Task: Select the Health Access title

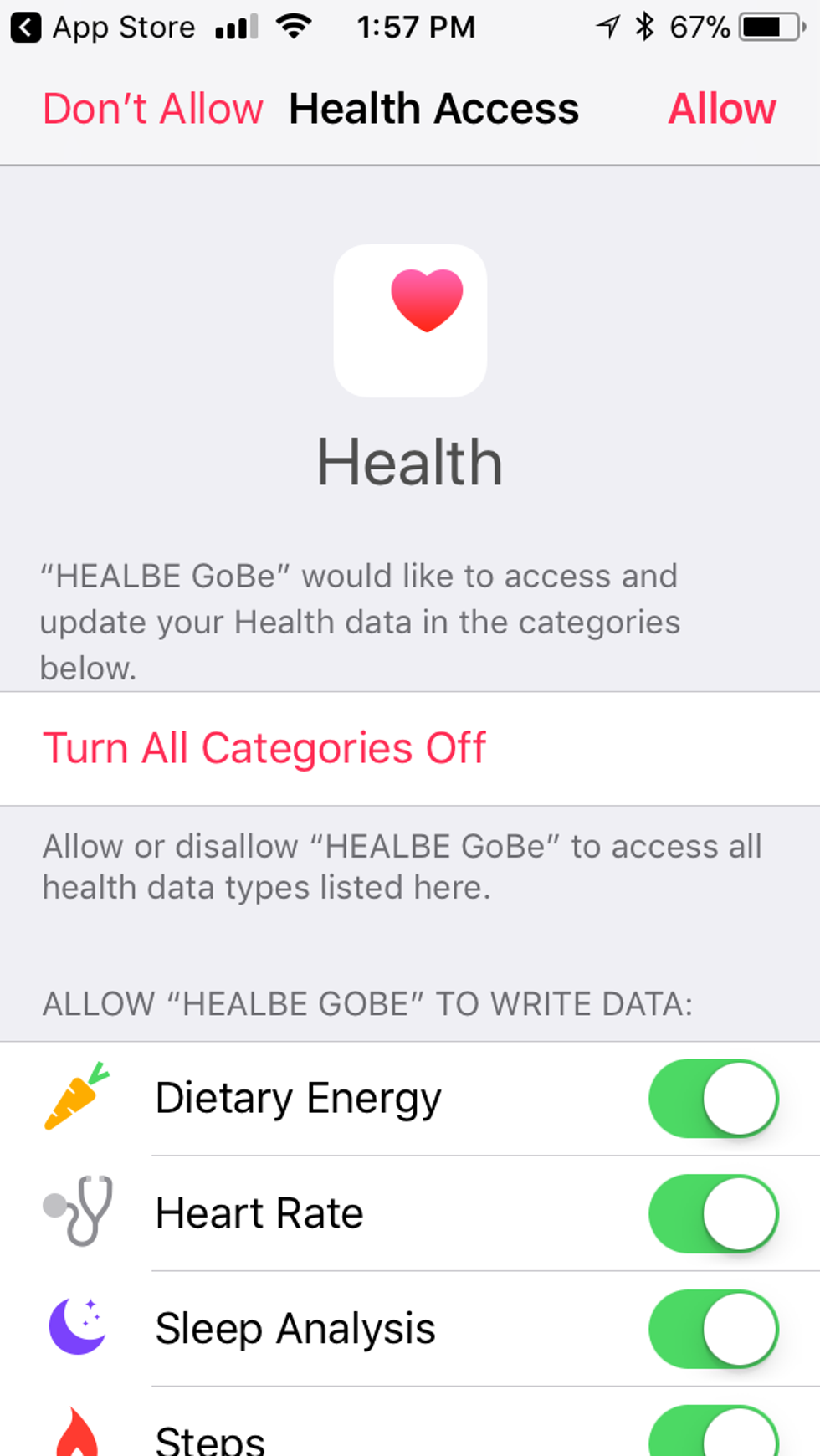Action: tap(433, 108)
